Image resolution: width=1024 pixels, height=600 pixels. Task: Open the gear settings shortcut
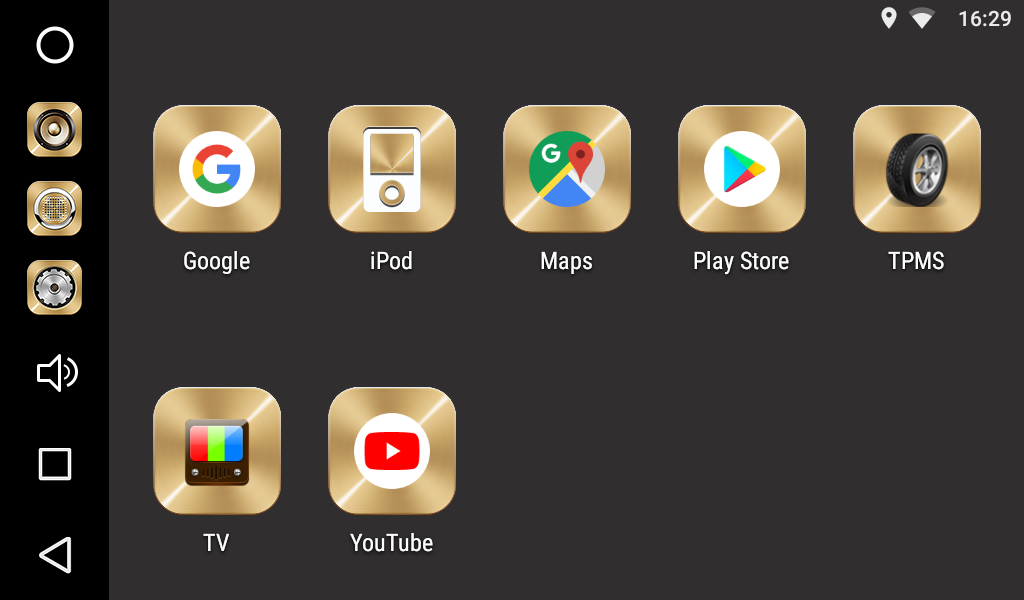[x=55, y=287]
